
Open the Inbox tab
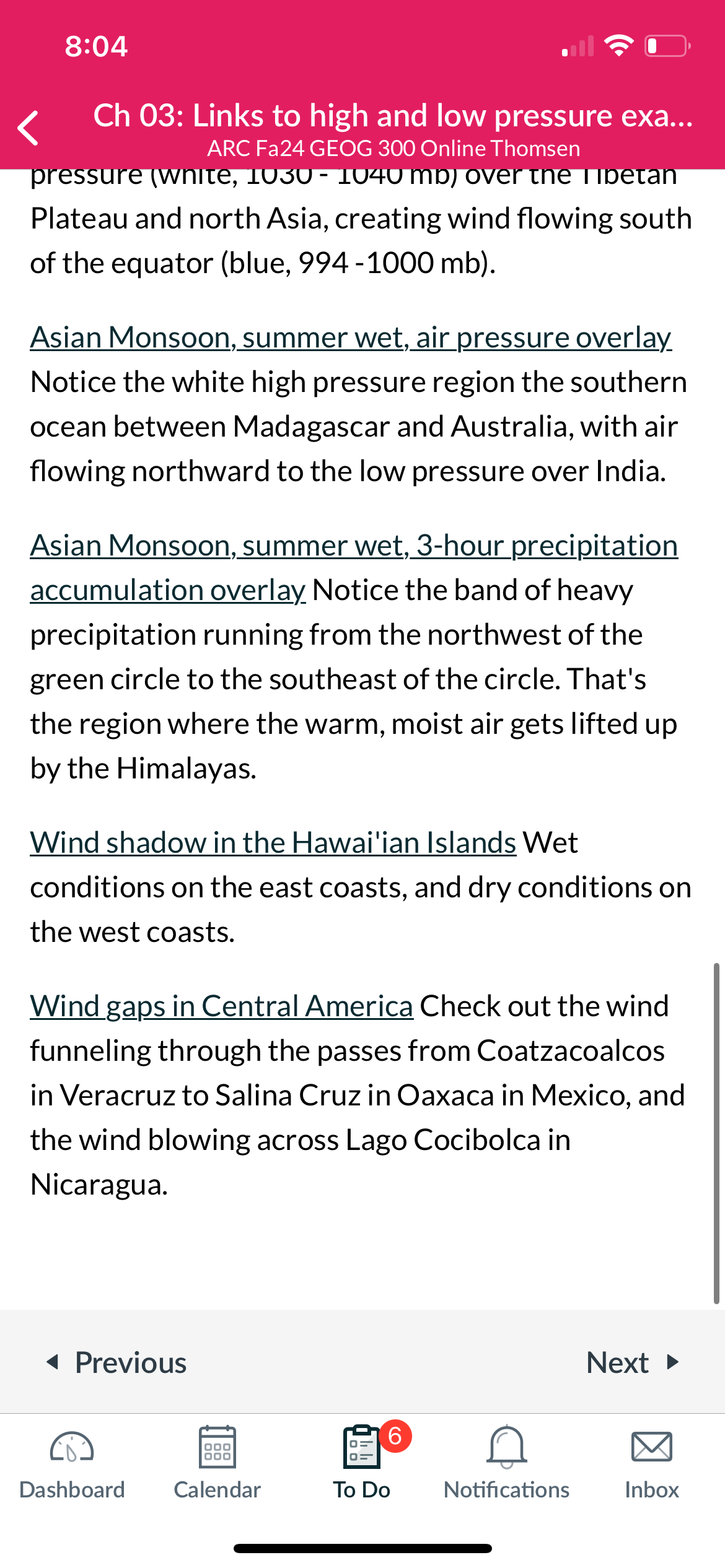[651, 1463]
